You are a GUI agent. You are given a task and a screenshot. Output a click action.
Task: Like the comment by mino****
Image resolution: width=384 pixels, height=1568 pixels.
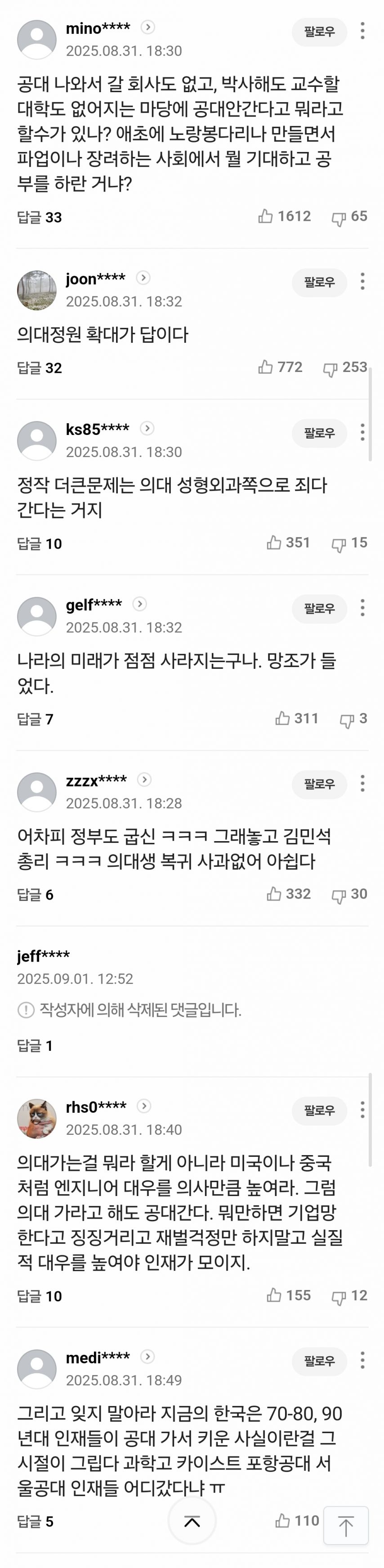(265, 216)
